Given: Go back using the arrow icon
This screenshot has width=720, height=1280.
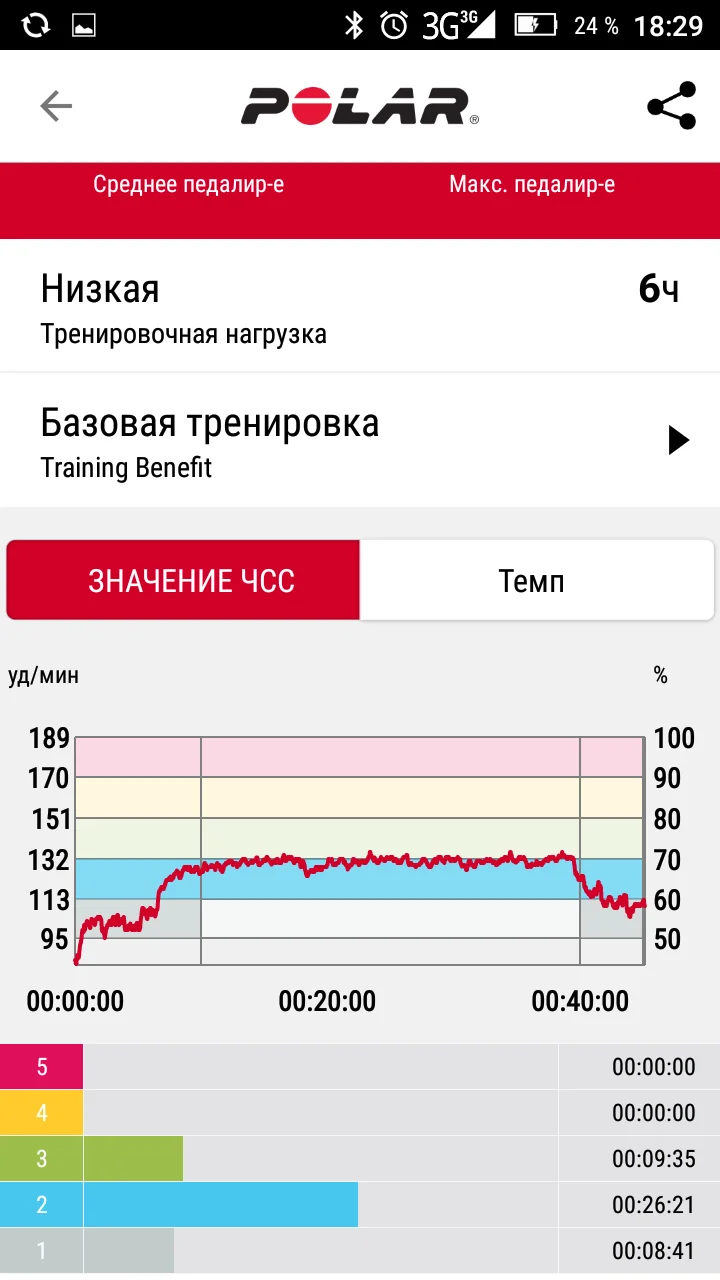Looking at the screenshot, I should point(56,106).
